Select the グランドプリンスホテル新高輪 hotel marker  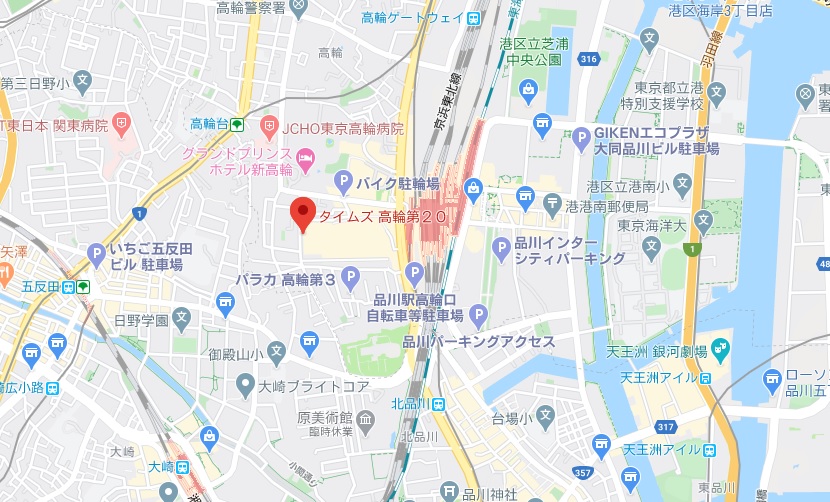[307, 159]
